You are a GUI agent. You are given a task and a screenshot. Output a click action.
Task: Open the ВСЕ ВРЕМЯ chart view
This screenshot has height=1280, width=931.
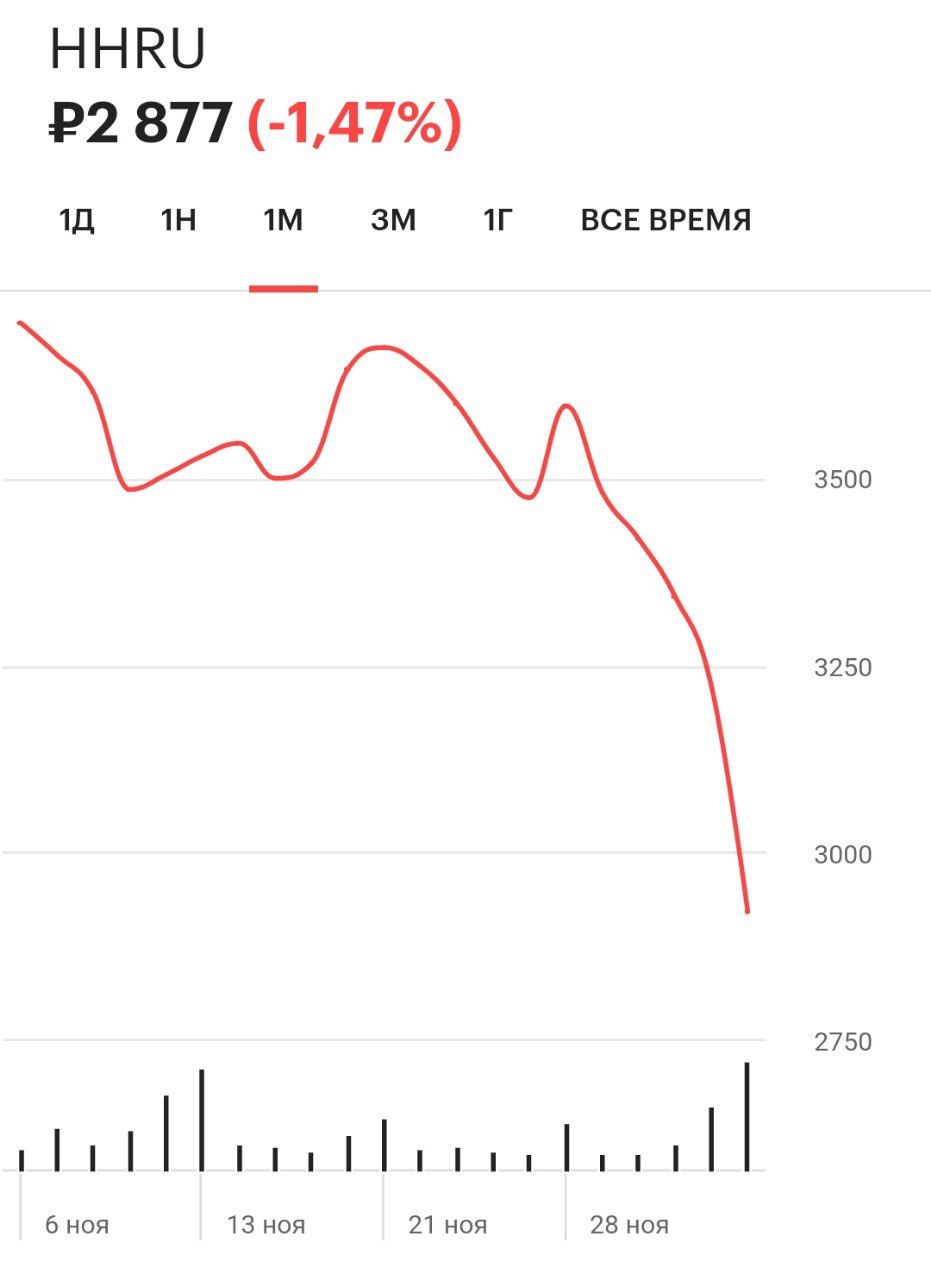(x=665, y=220)
